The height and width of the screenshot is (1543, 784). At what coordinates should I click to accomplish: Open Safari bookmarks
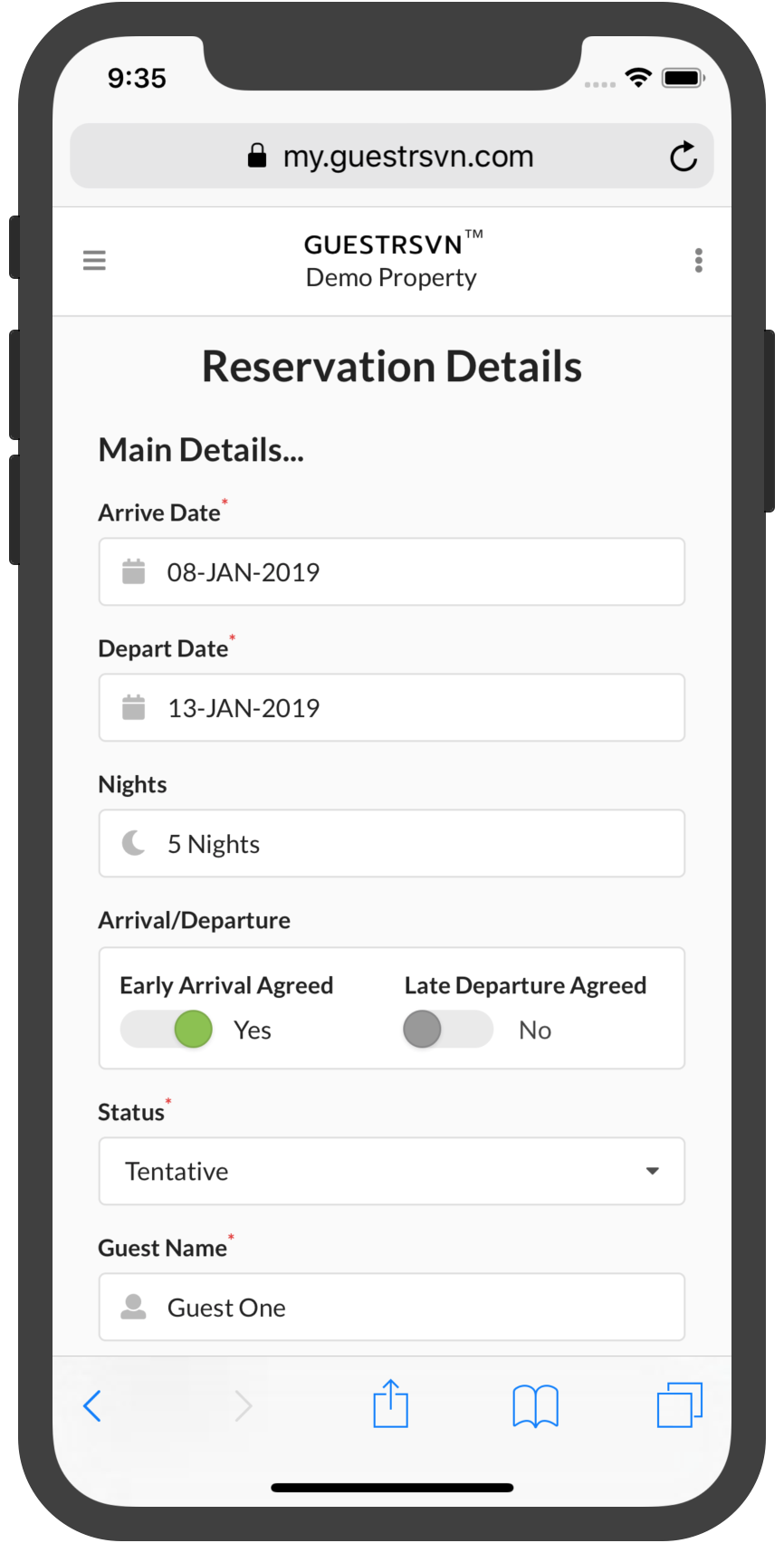(535, 1406)
